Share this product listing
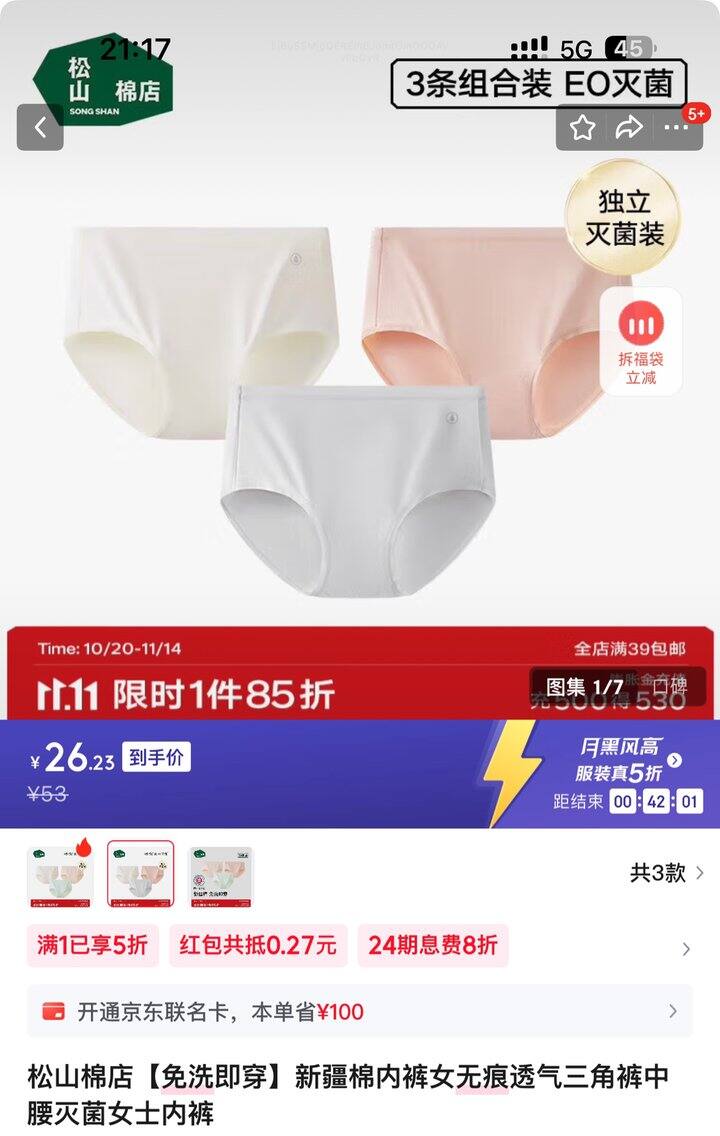720x1136 pixels. 628,128
